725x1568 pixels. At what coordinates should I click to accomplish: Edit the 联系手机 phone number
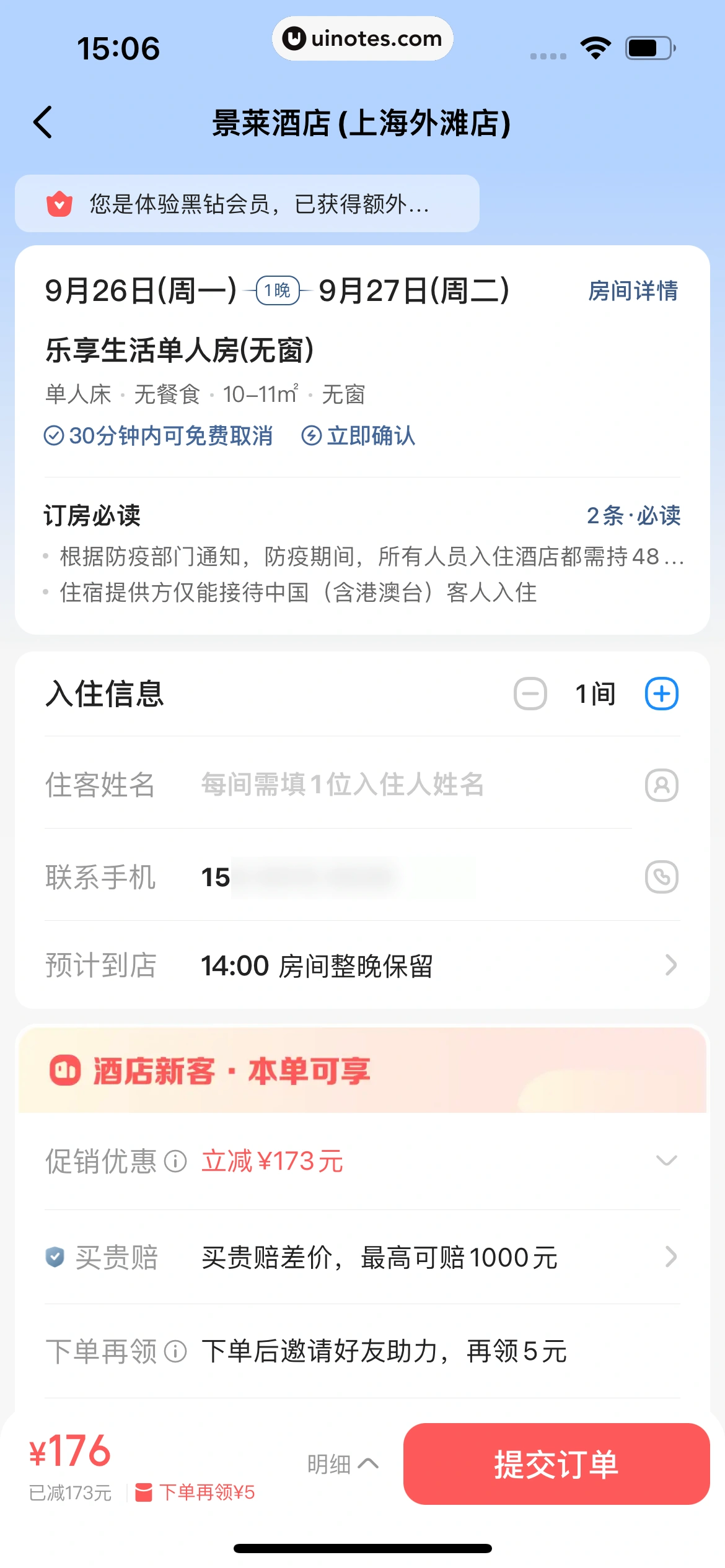point(372,877)
